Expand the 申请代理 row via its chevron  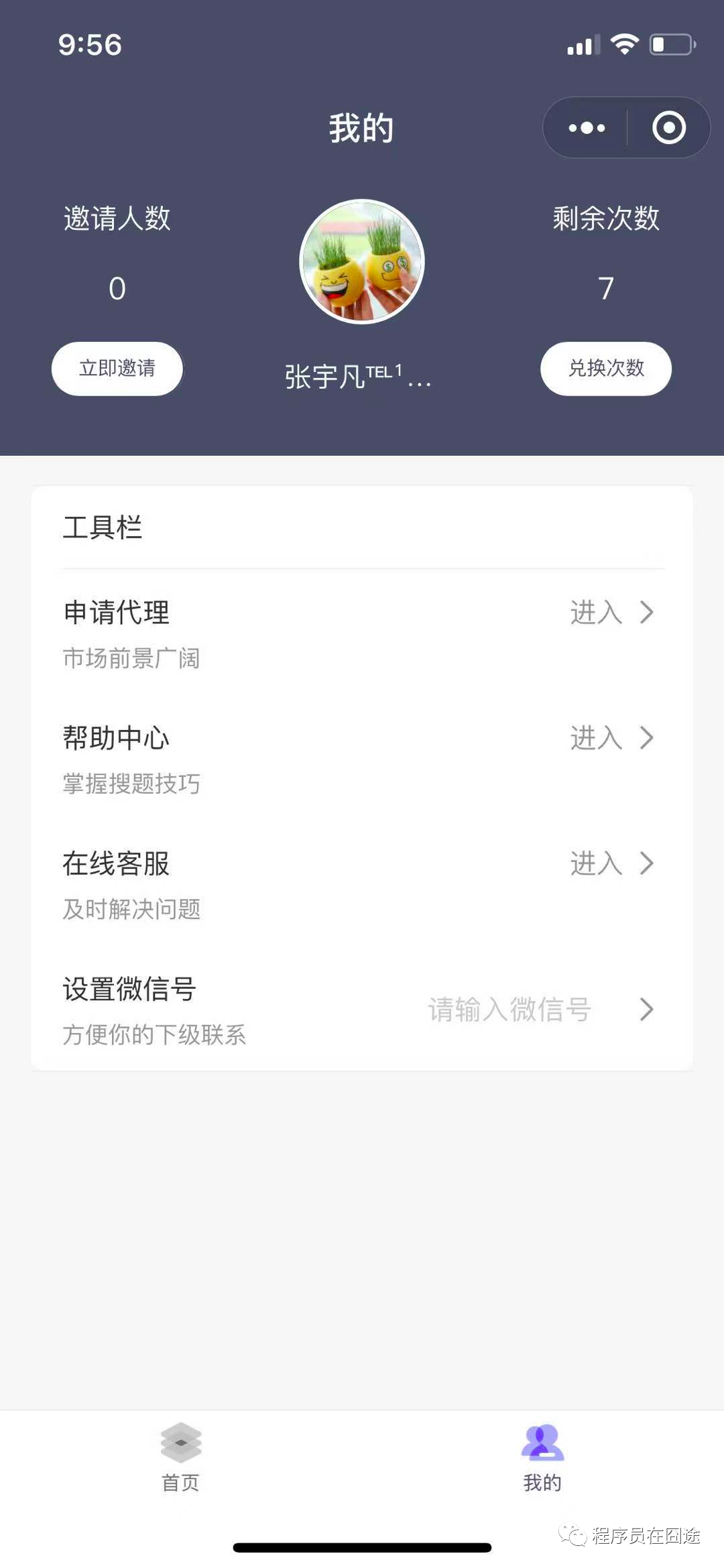[x=646, y=612]
